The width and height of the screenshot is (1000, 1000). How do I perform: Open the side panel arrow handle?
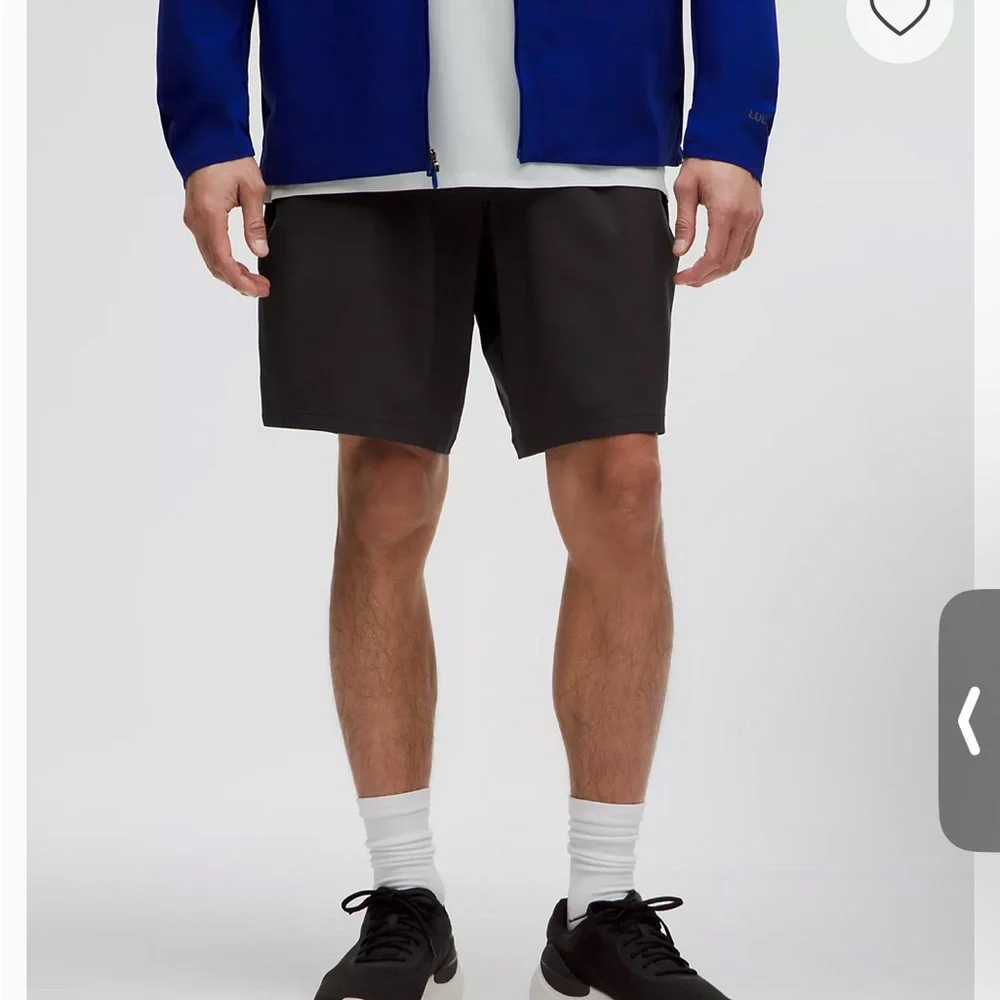[x=969, y=720]
